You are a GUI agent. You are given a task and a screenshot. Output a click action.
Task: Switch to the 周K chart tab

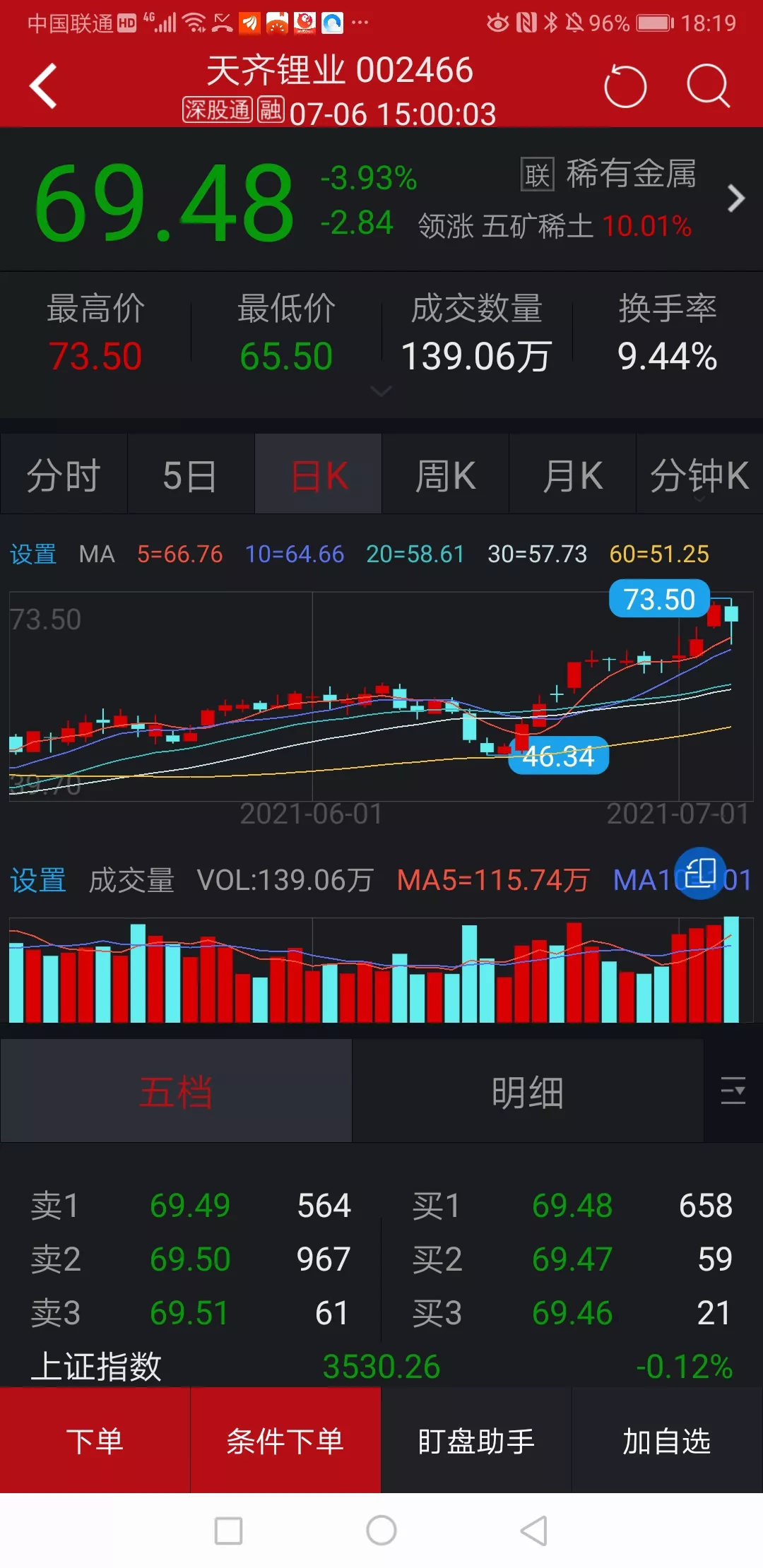pos(445,475)
